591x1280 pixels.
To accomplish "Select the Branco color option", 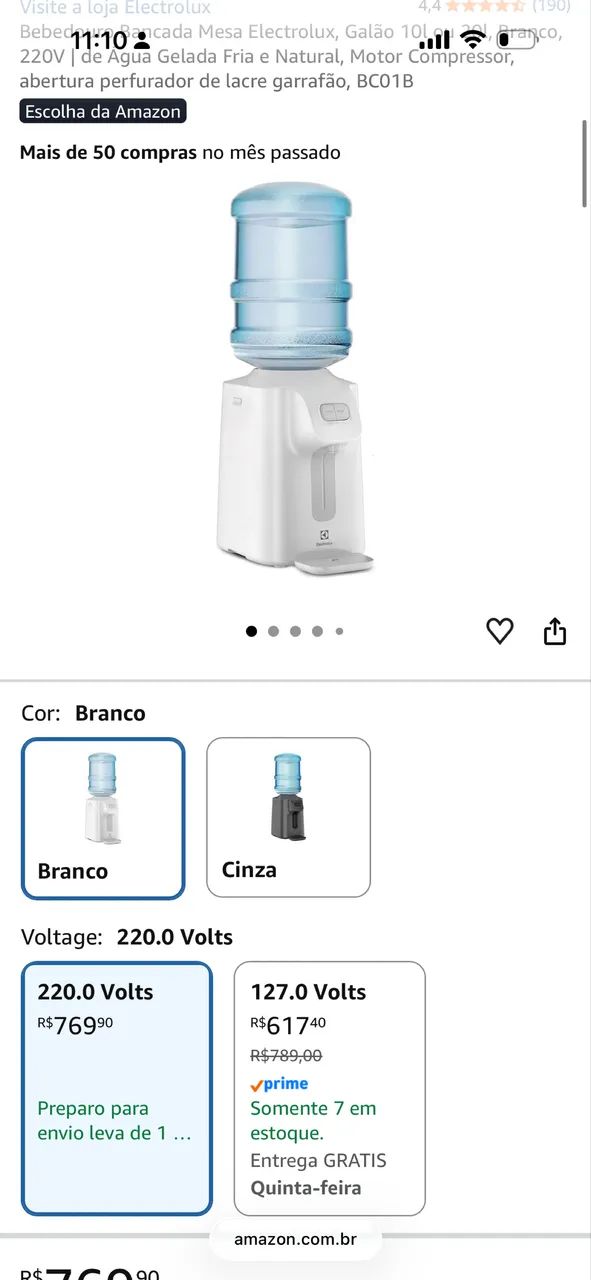I will 103,818.
